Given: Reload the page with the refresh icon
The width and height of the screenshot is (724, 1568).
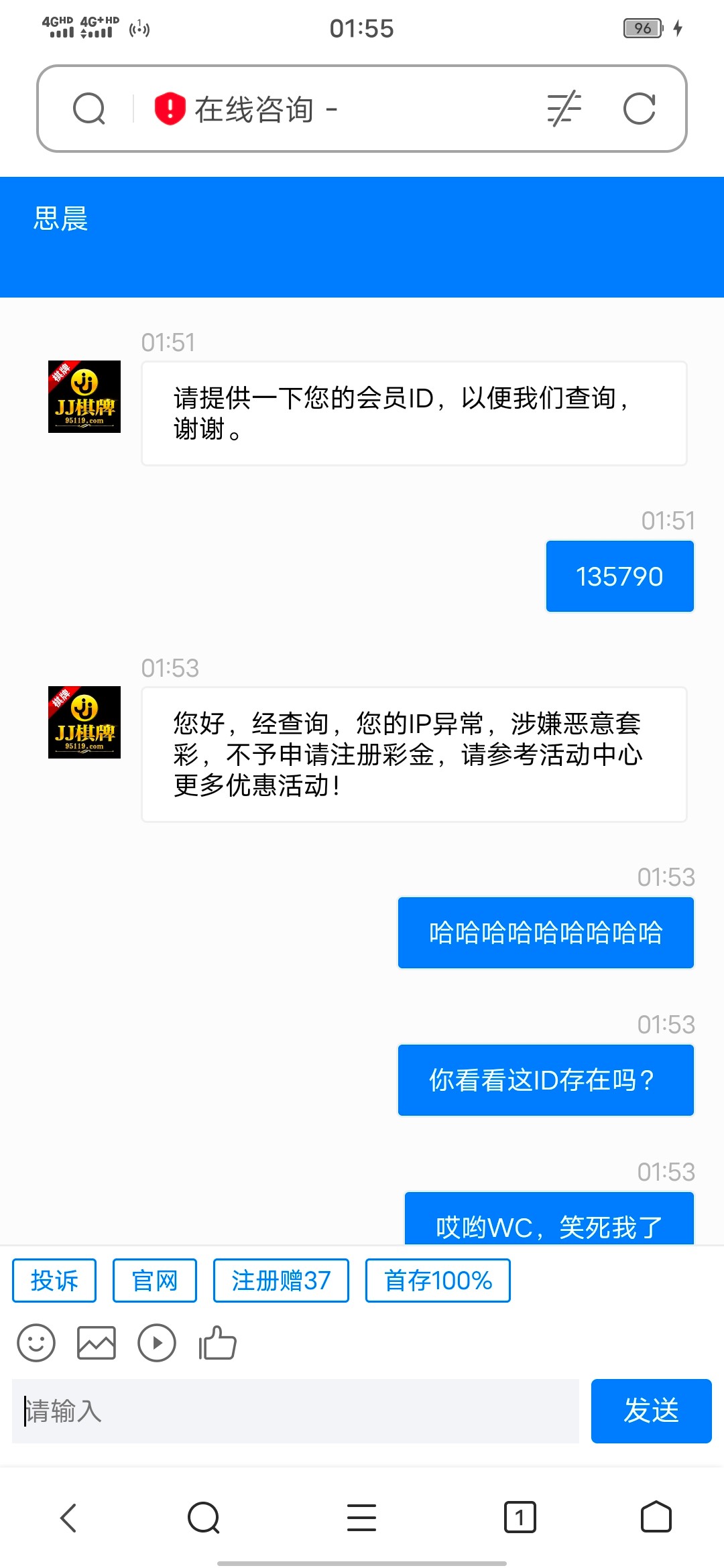Looking at the screenshot, I should 639,109.
